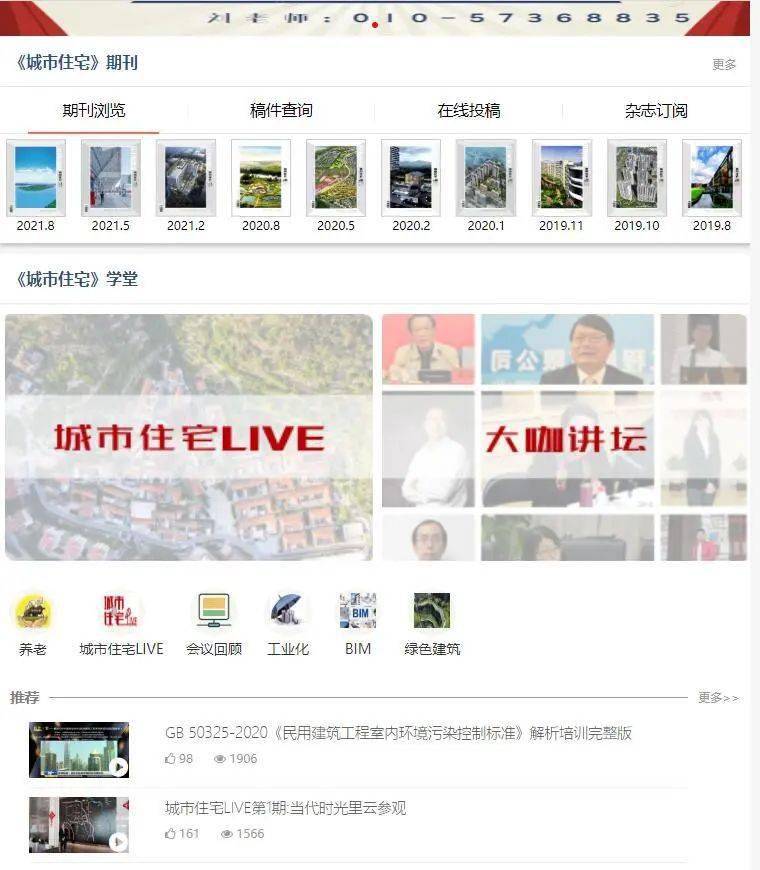Open the 2020.8 journal issue cover
The image size is (760, 870).
261,178
